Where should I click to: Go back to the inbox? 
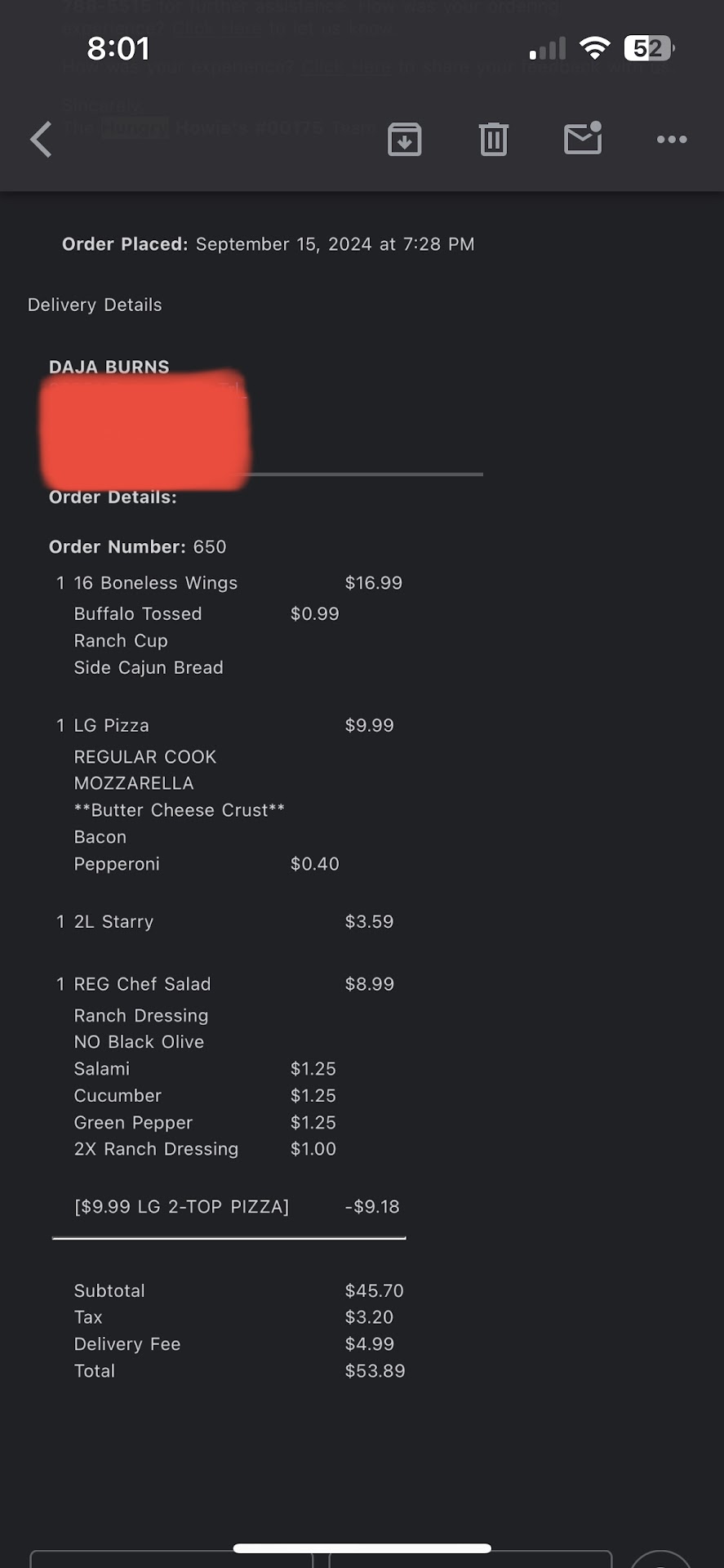click(x=41, y=139)
